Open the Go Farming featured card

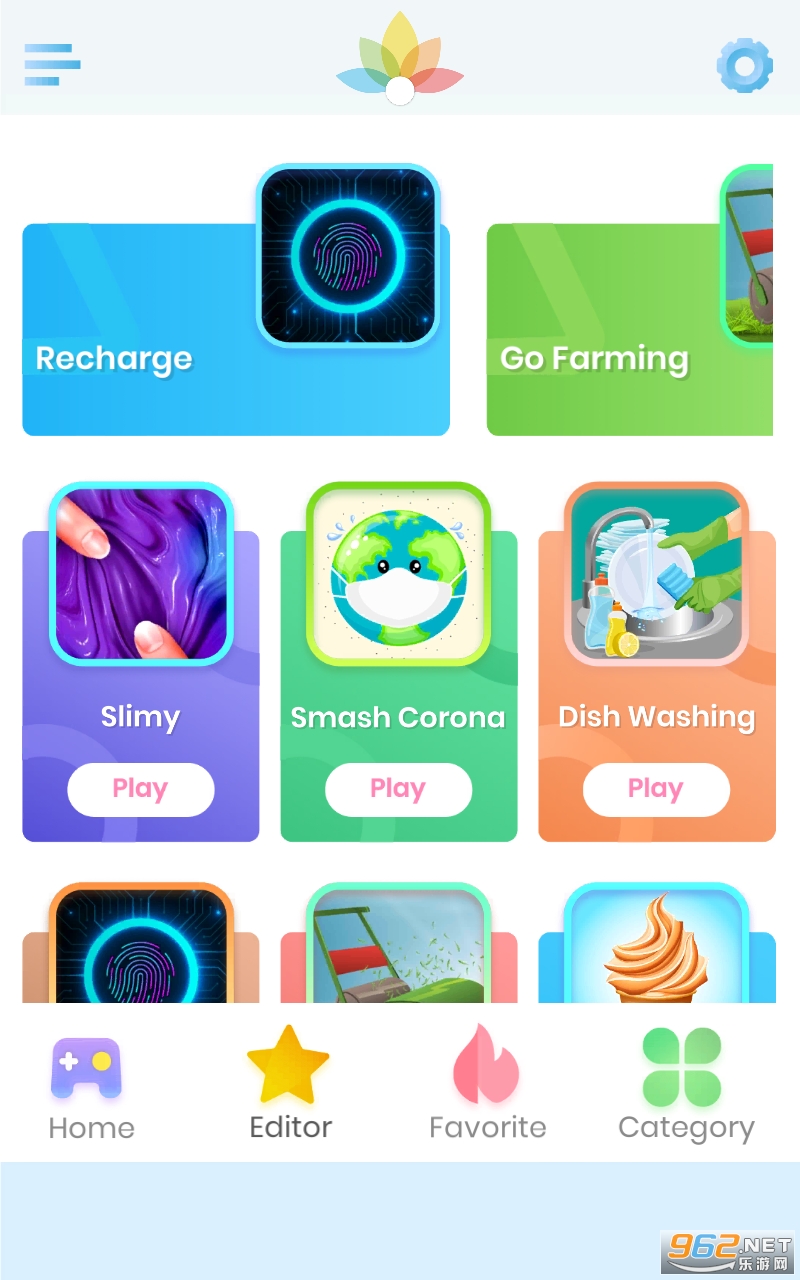pyautogui.click(x=630, y=330)
